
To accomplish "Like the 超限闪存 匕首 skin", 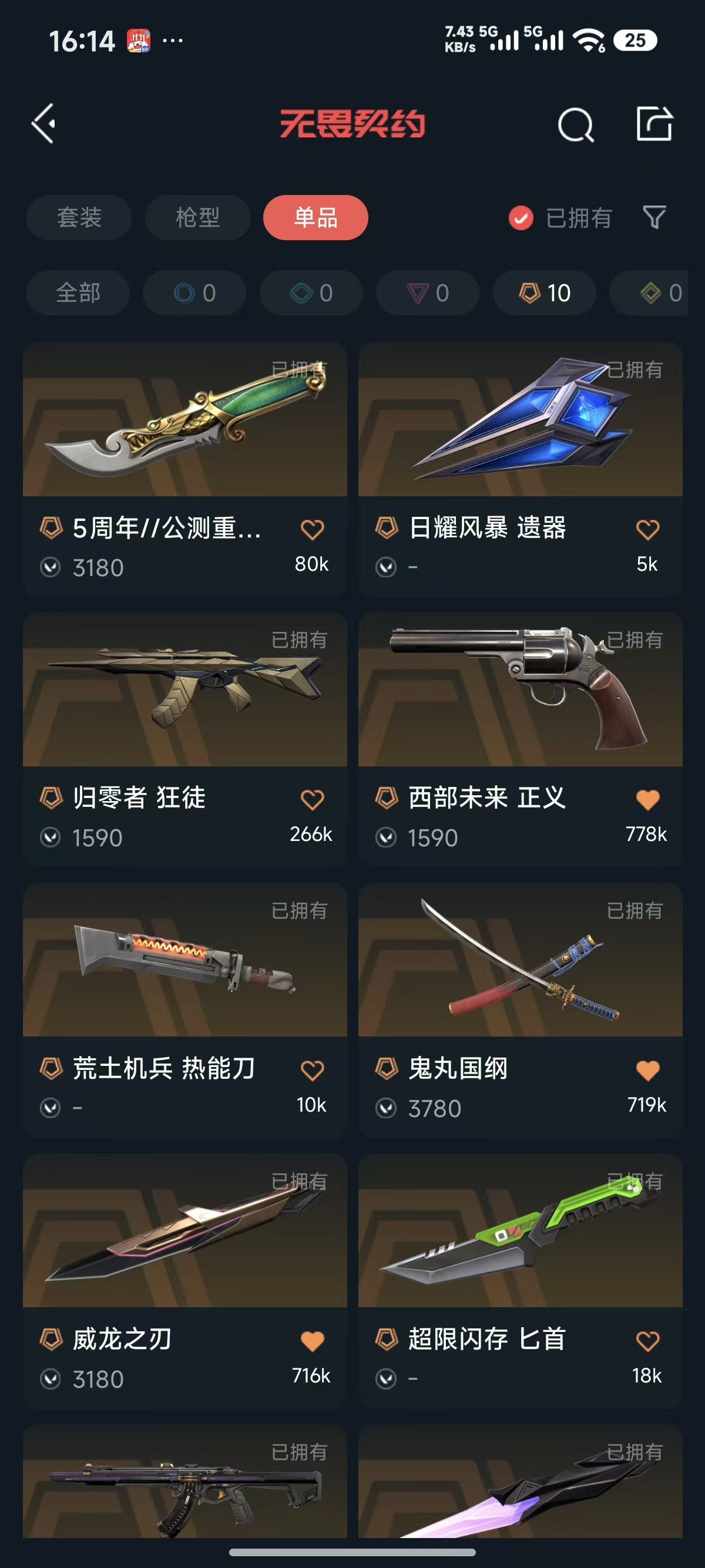I will point(647,1340).
